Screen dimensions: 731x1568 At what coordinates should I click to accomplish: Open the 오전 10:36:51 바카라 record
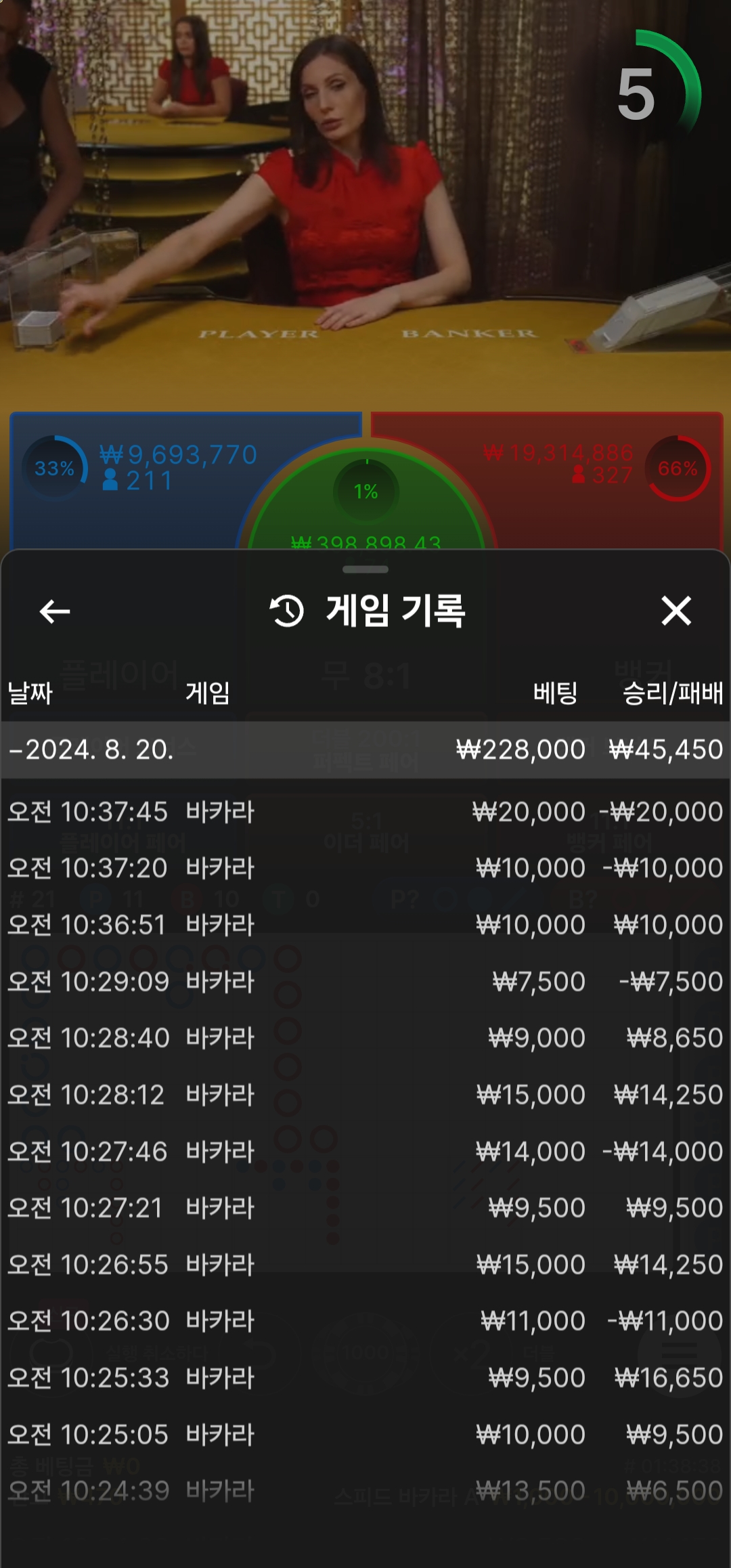pos(365,925)
